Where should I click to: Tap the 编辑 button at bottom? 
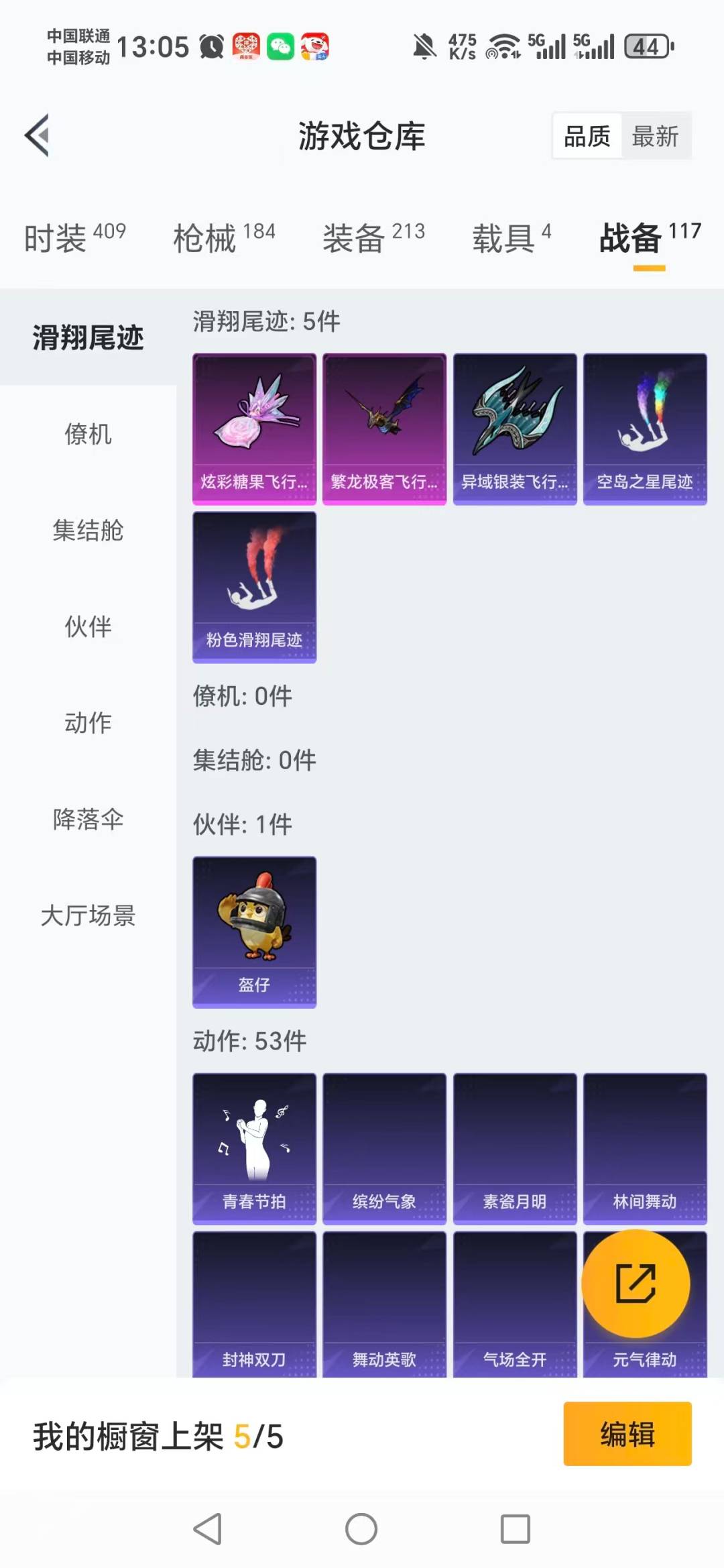627,1433
